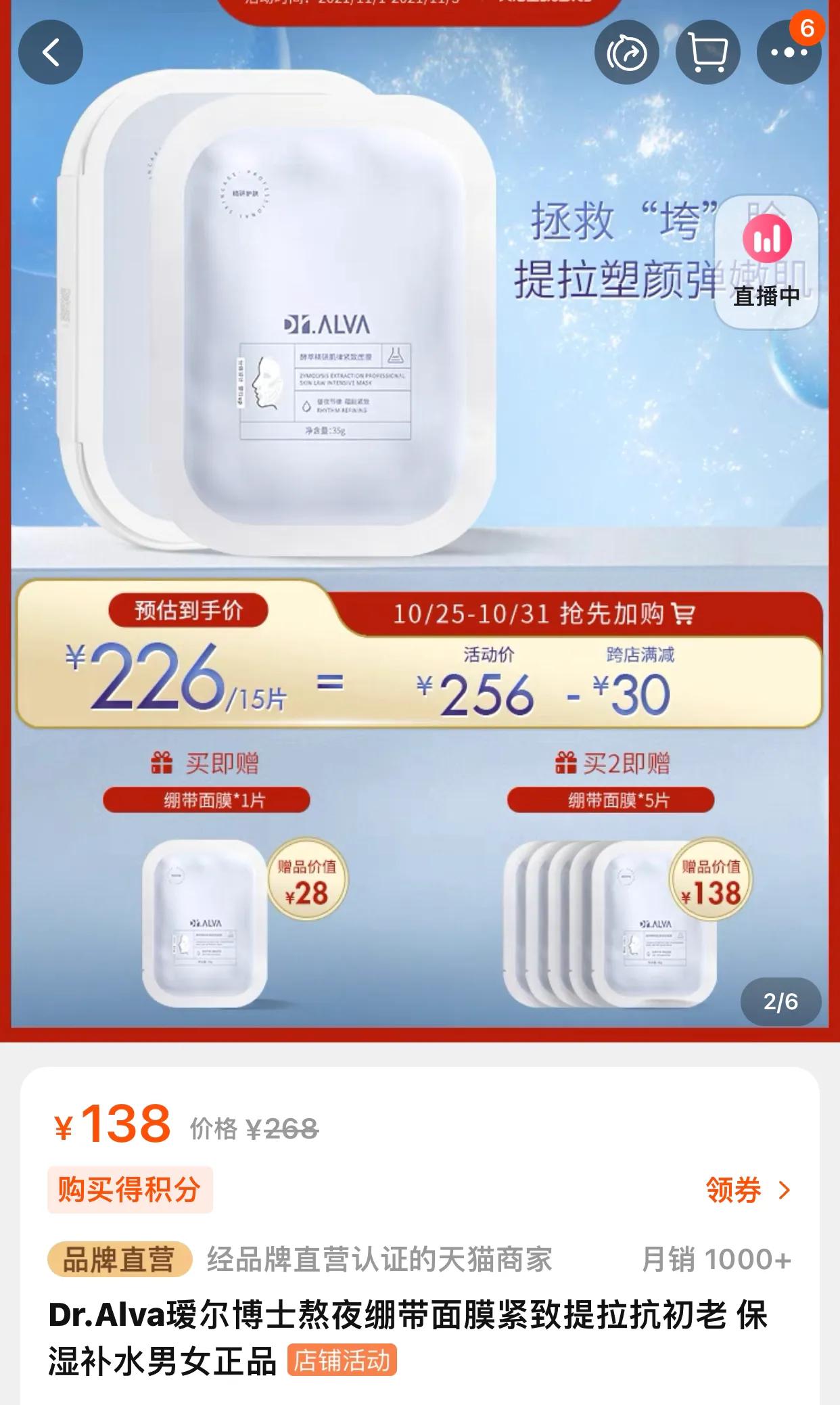Go back with the arrow icon
The width and height of the screenshot is (840, 1405).
click(x=51, y=52)
